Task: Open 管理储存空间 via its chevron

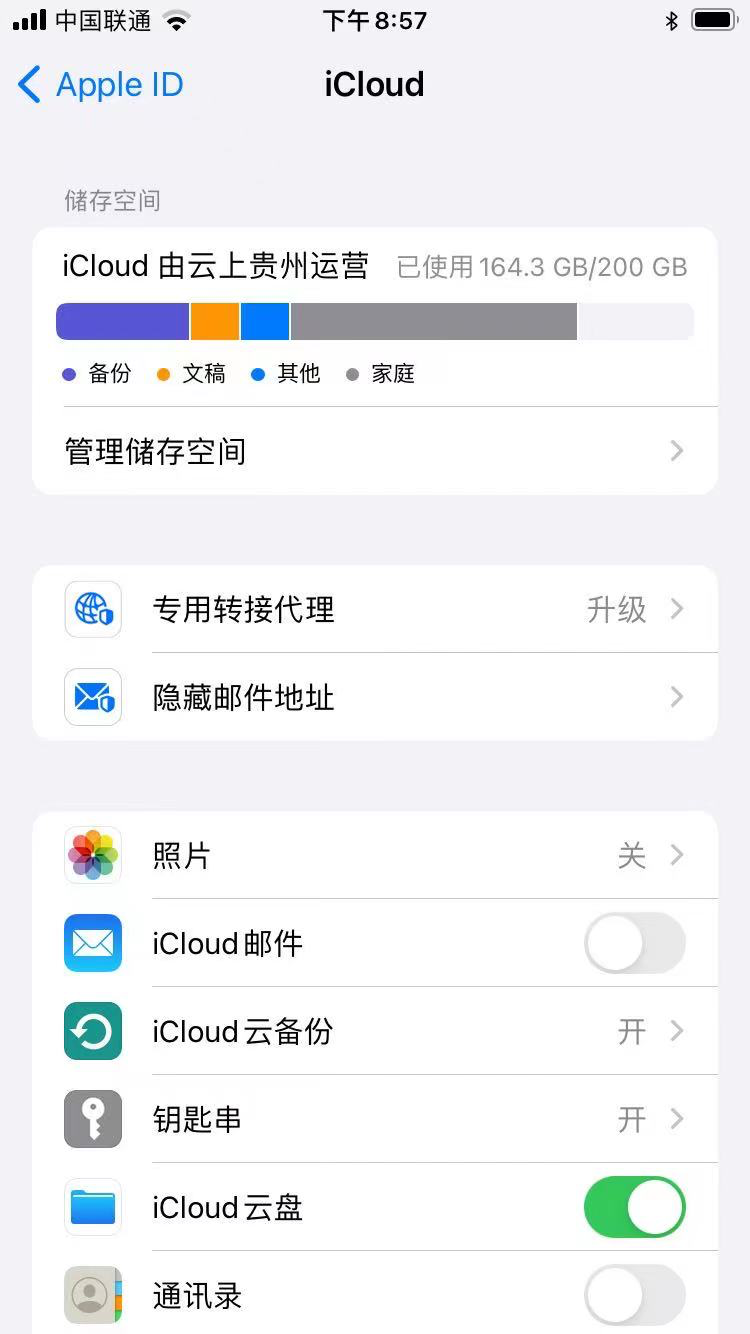Action: point(678,451)
